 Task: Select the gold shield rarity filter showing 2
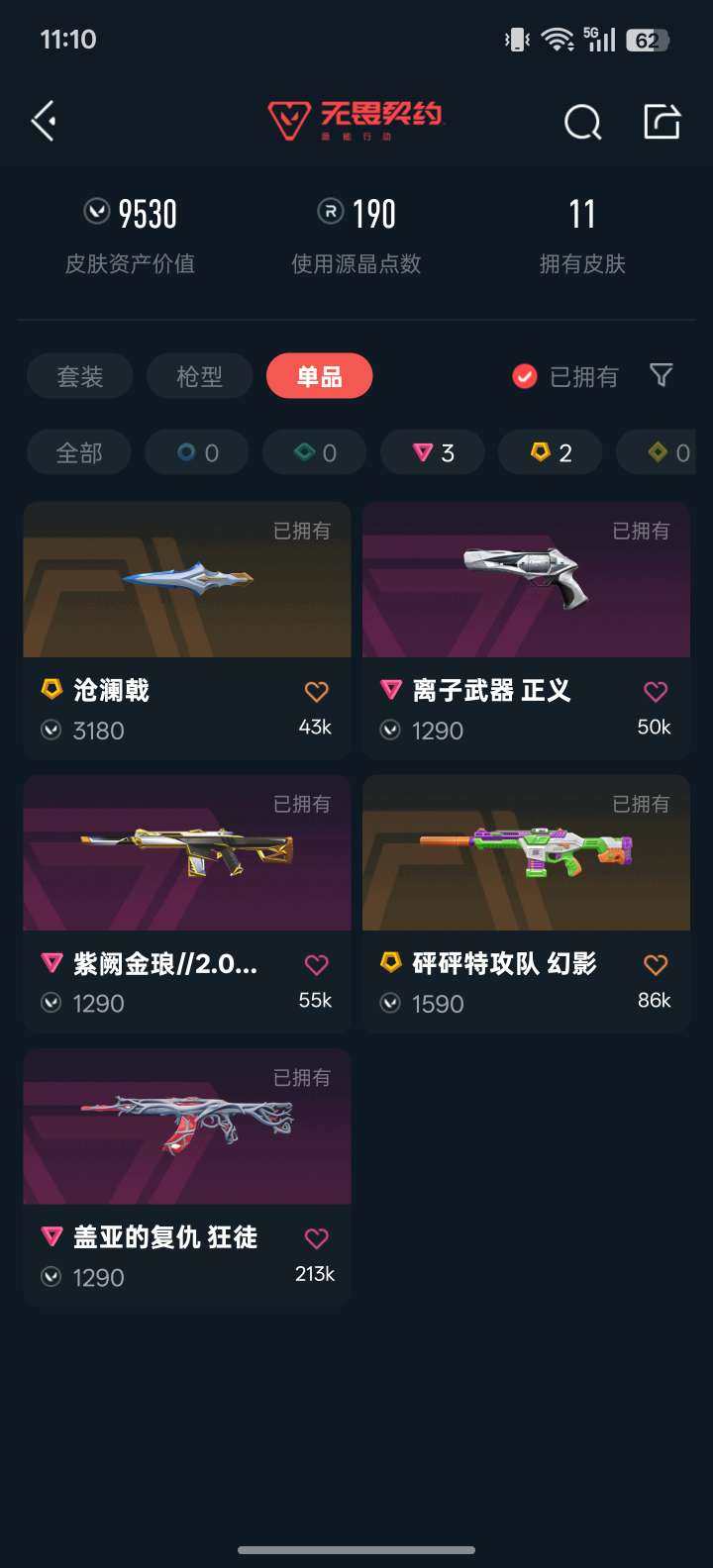(550, 452)
